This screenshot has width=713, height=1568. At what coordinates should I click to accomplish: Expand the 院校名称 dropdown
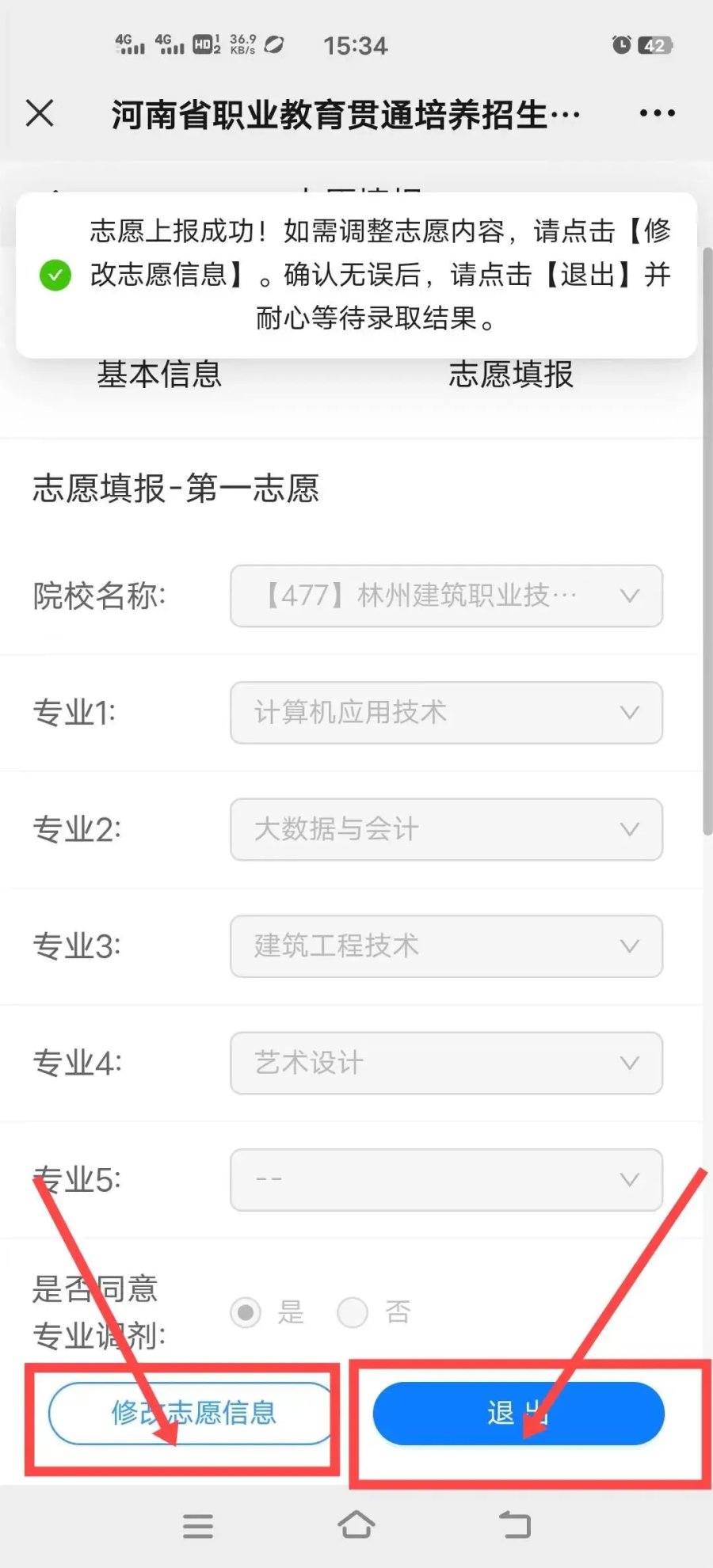tap(446, 596)
